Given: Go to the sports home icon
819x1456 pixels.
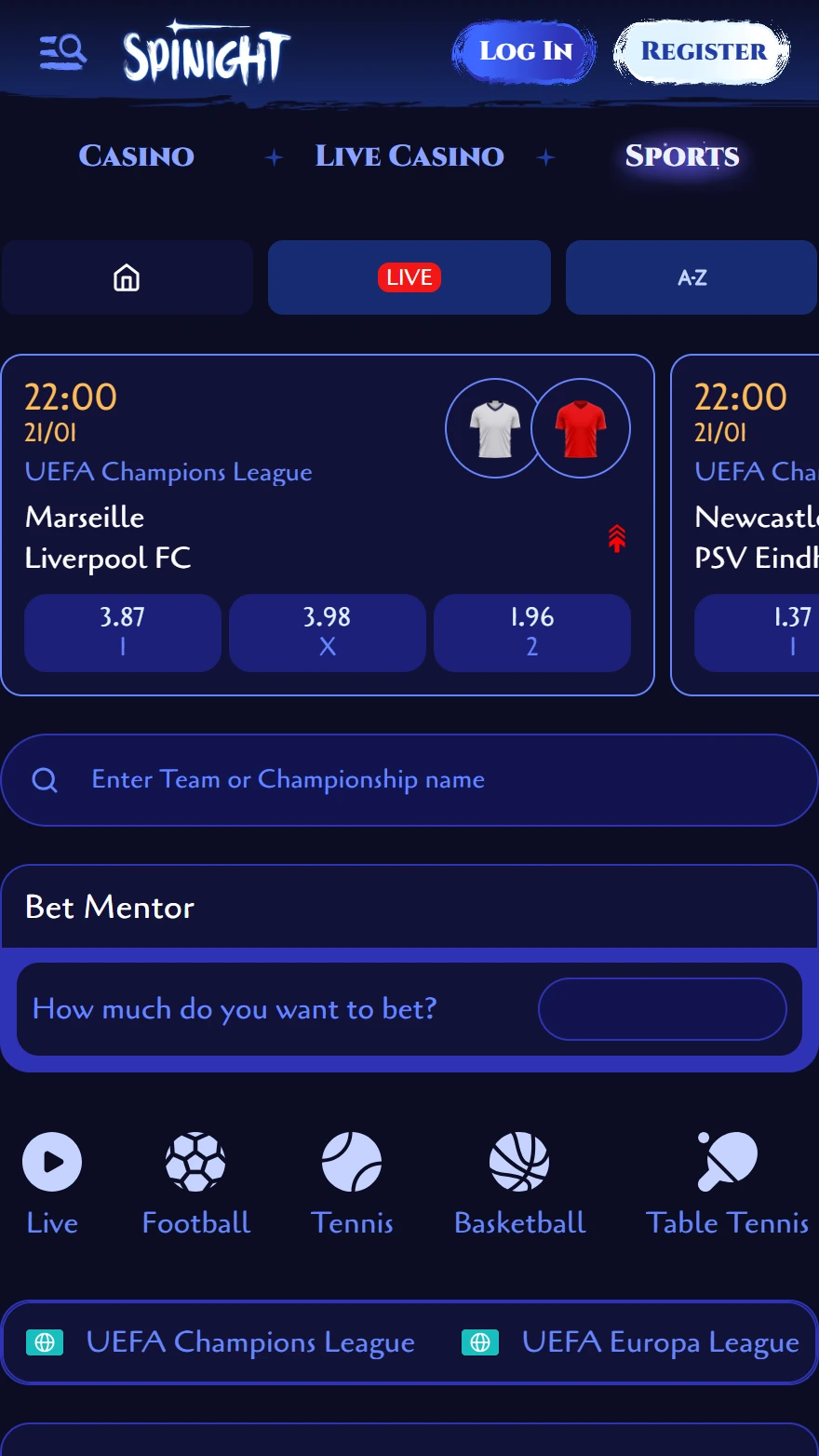Looking at the screenshot, I should (x=127, y=277).
